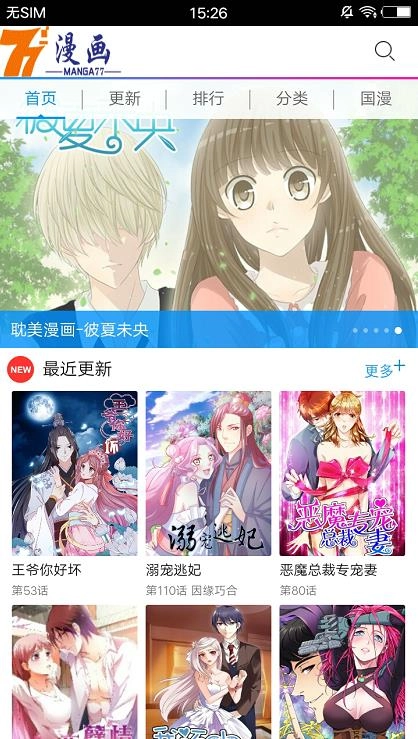
Task: Go to the 首页 tab
Action: click(x=41, y=99)
